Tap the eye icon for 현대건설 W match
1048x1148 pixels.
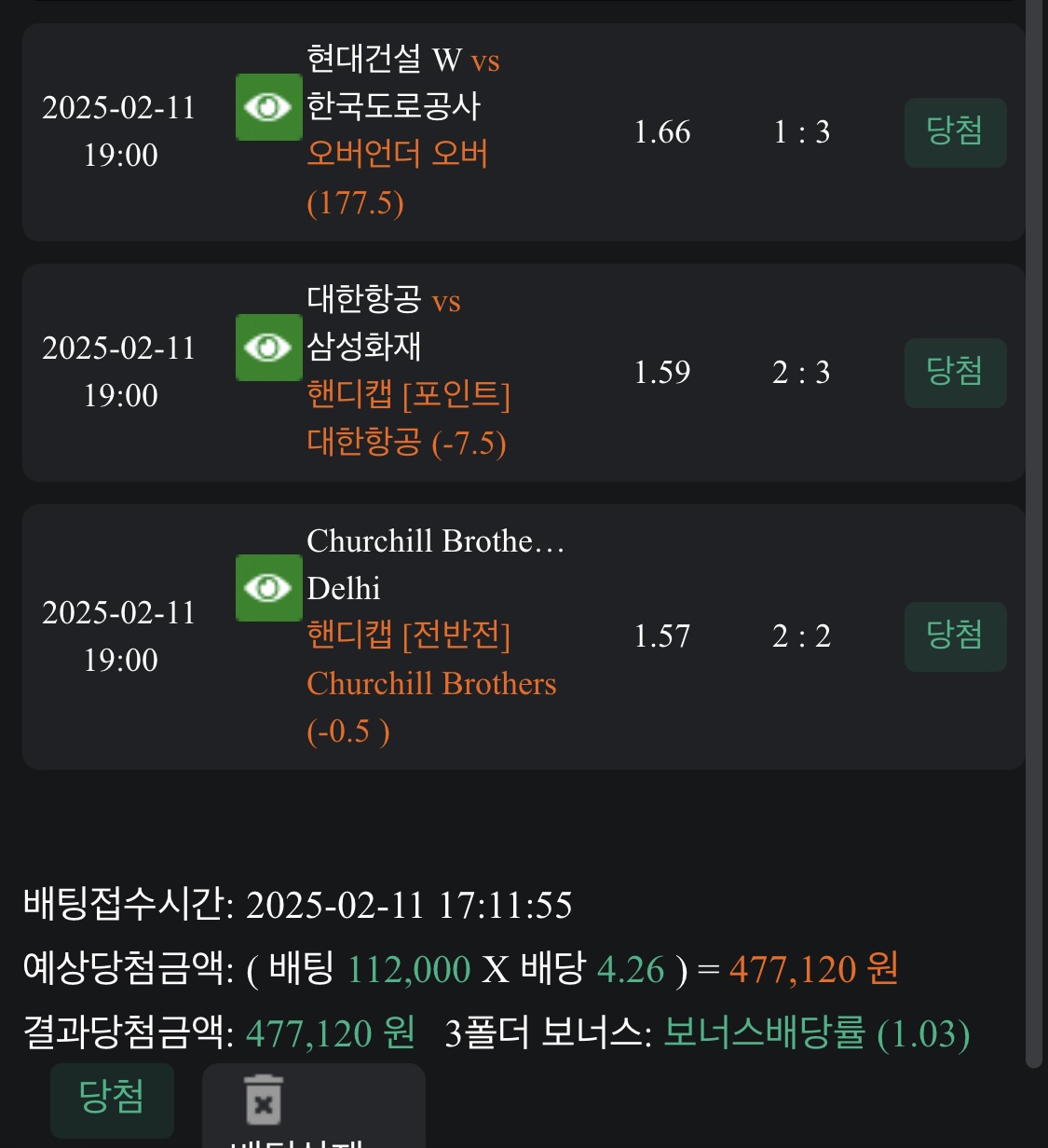point(268,107)
